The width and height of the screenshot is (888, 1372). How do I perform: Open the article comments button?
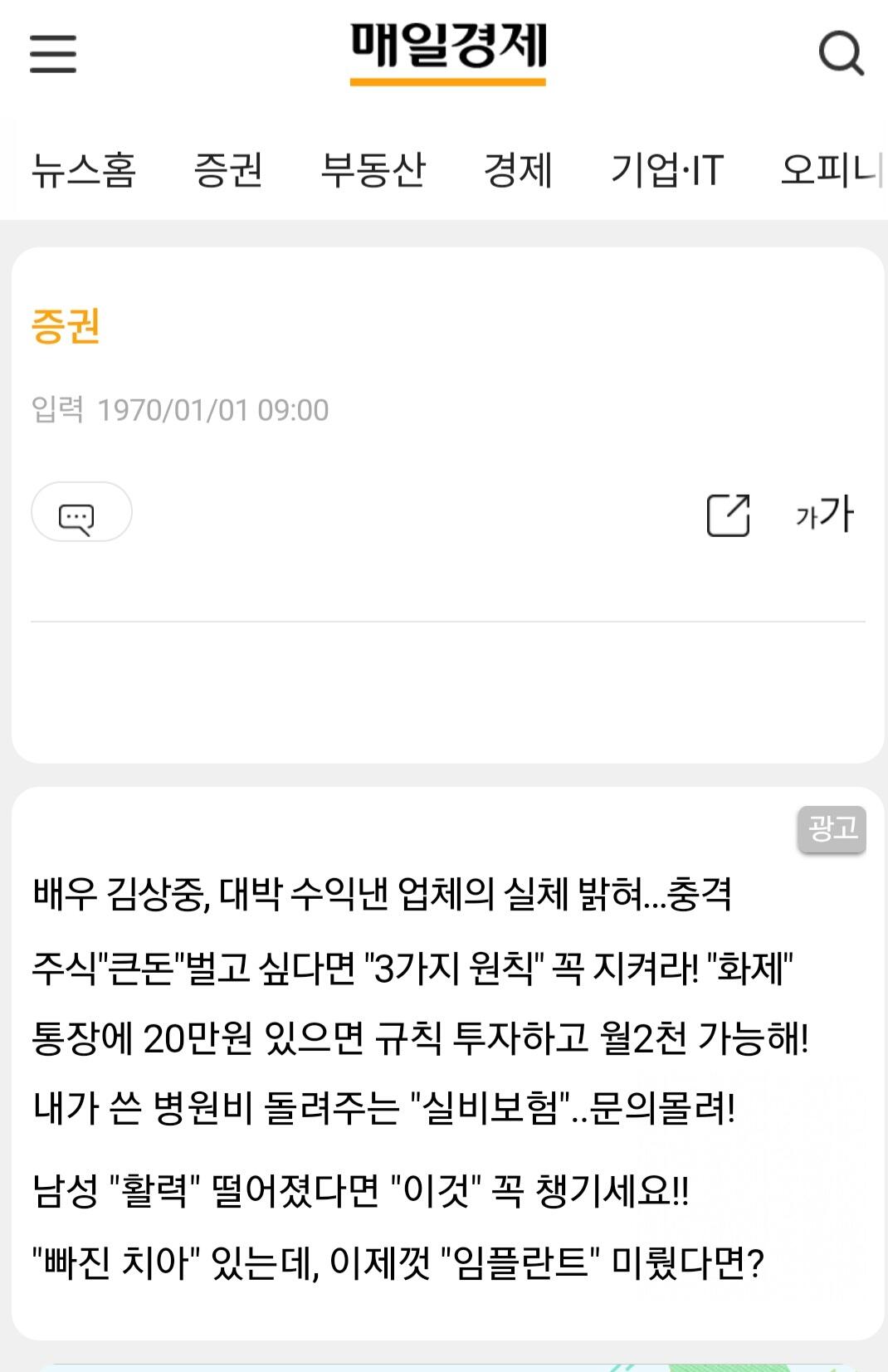[81, 512]
